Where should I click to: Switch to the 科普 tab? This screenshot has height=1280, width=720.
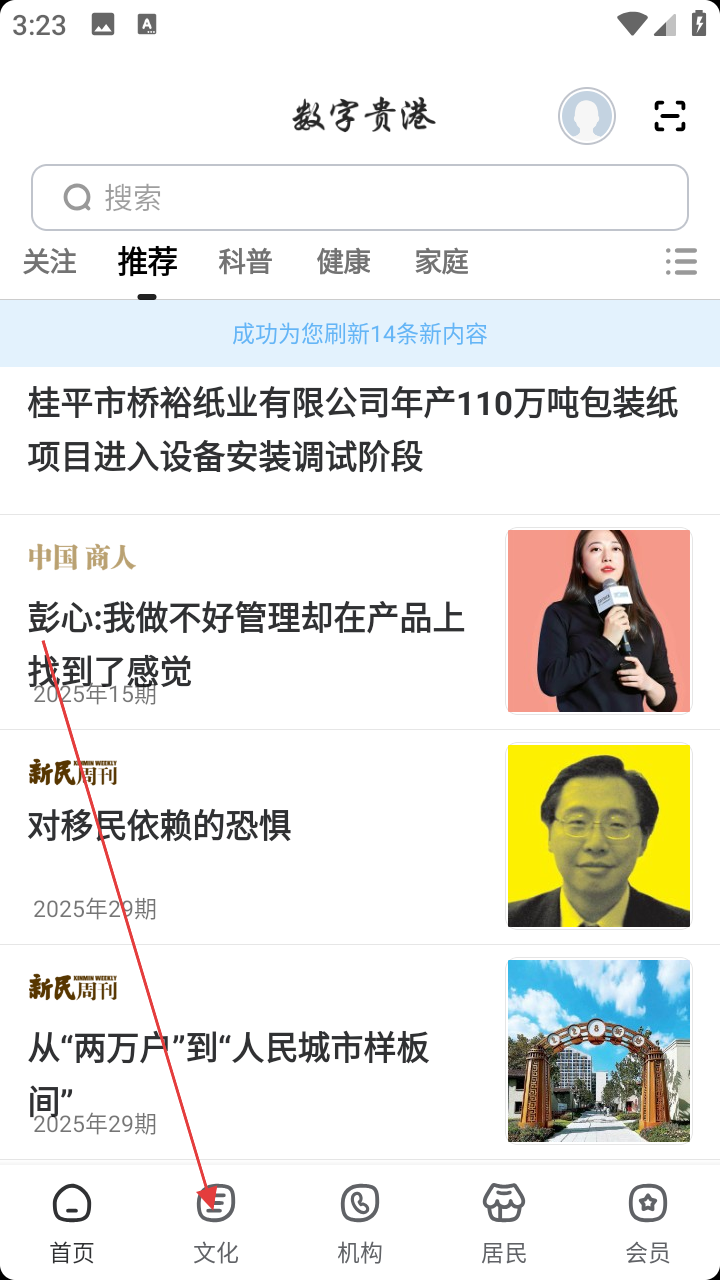246,262
